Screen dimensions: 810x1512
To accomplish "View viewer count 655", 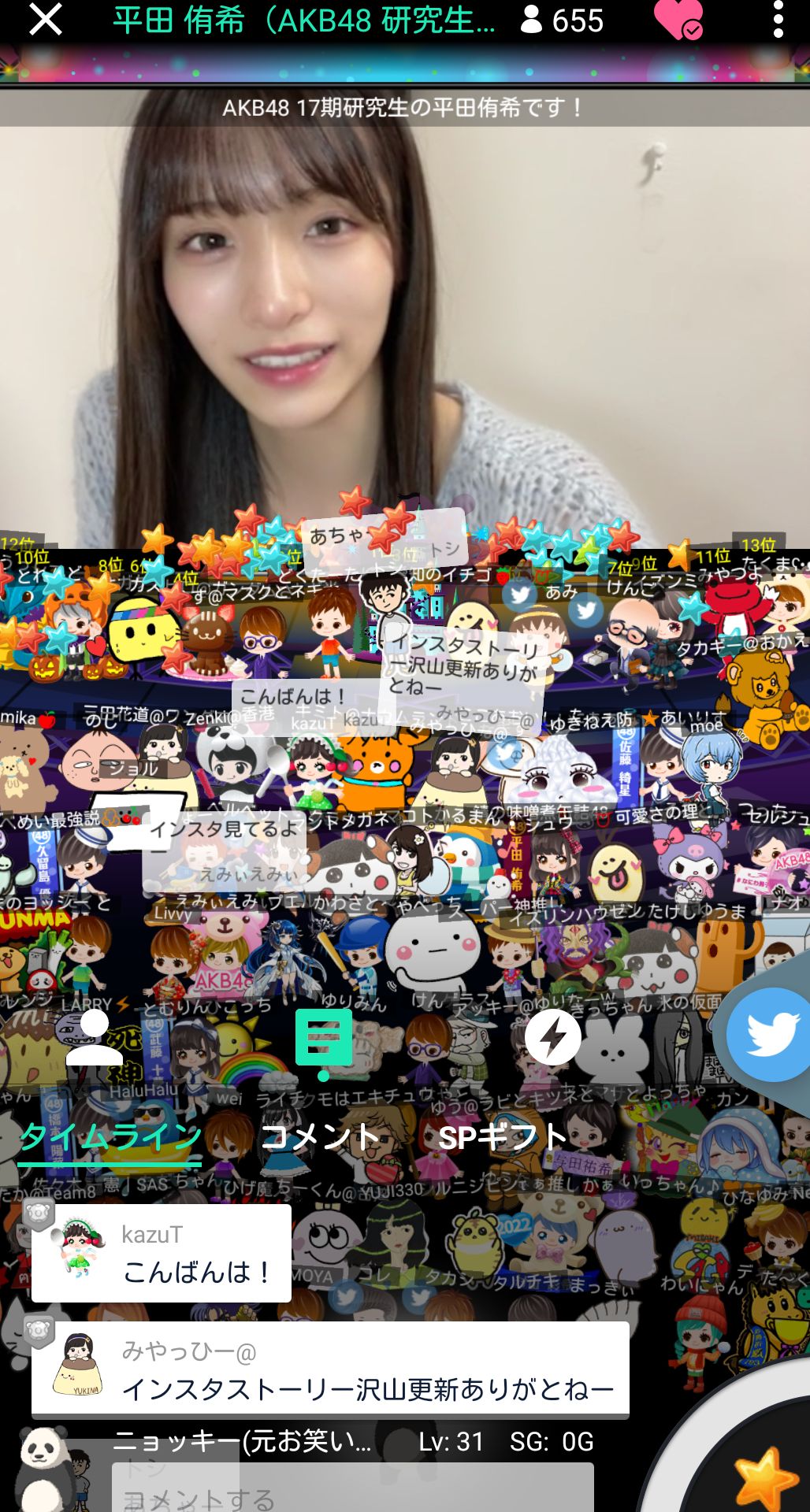I will [563, 20].
